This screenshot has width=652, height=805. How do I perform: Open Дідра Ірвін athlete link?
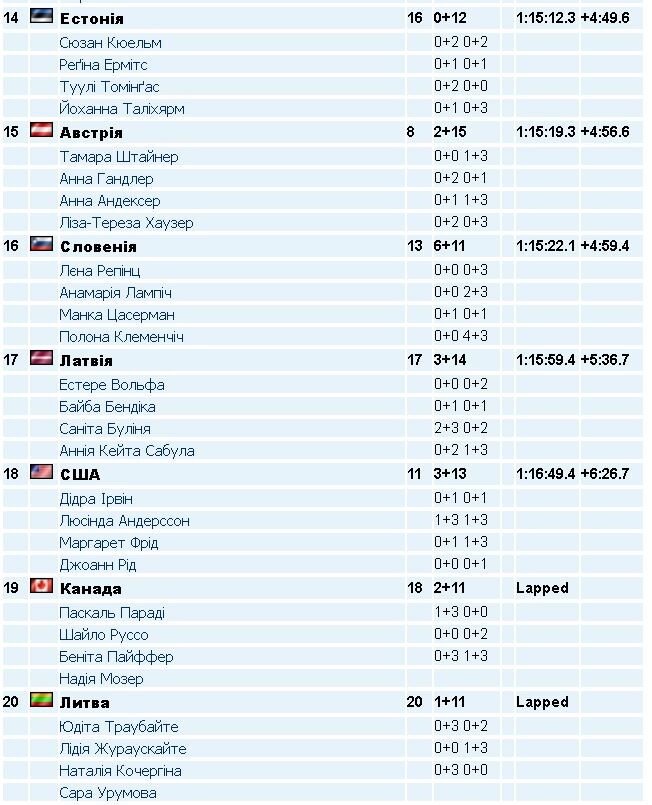[x=96, y=499]
